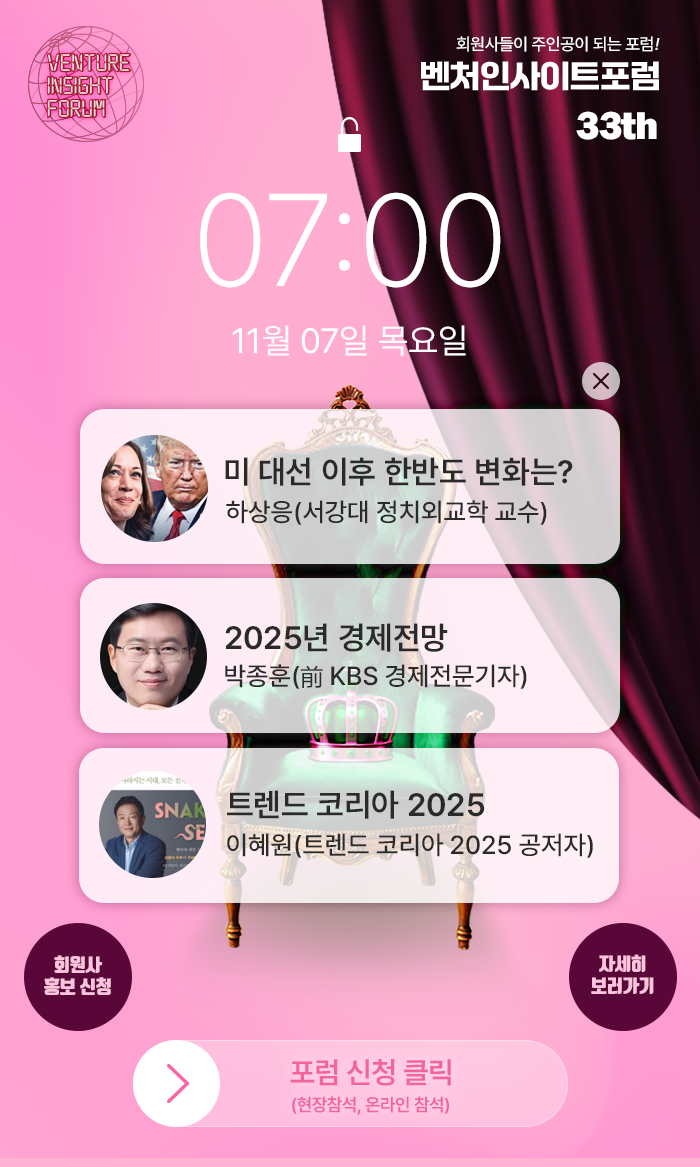Tap the 포럼 신청 클릭 button
700x1167 pixels.
pyautogui.click(x=350, y=1084)
